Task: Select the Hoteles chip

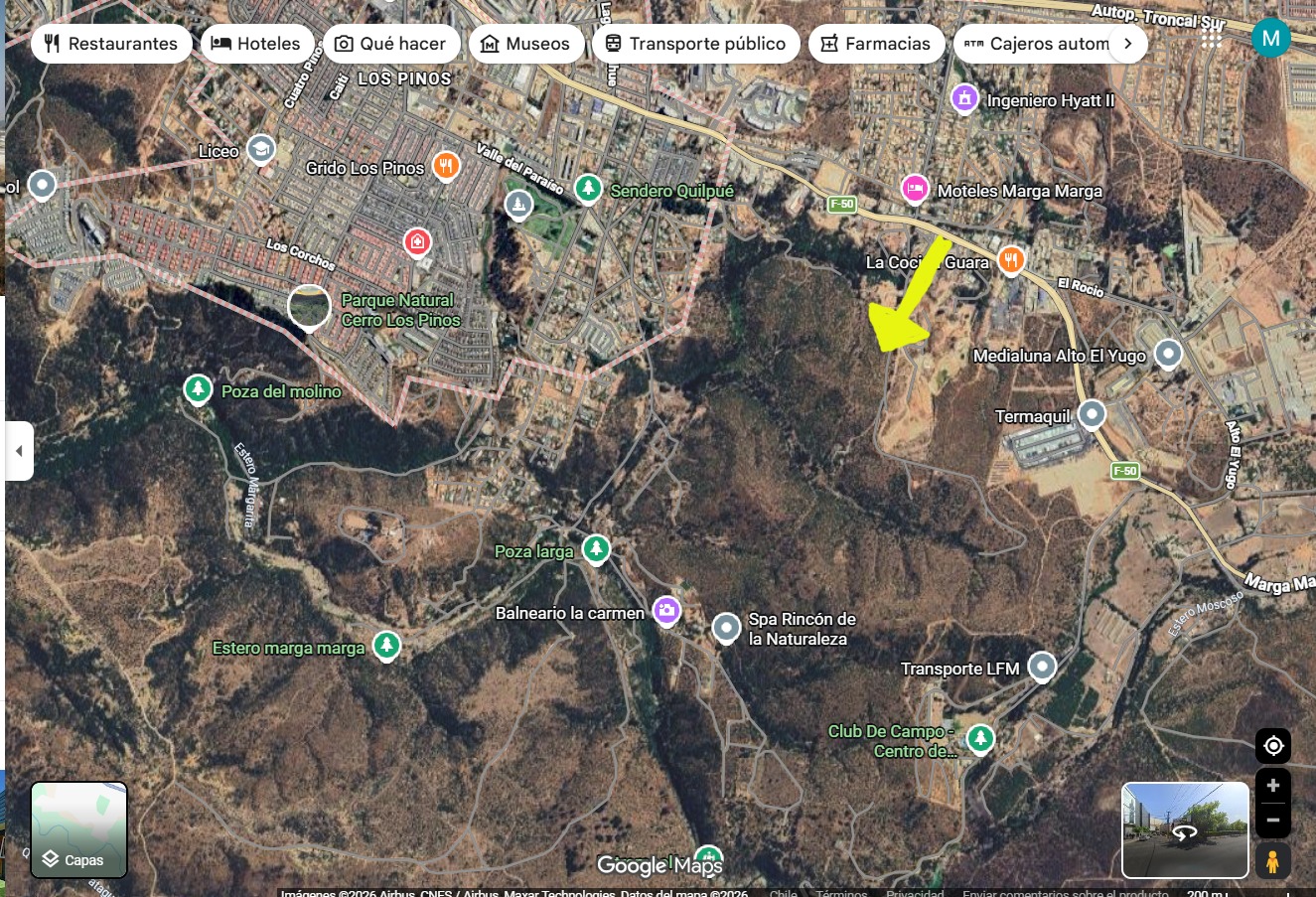Action: tap(257, 44)
